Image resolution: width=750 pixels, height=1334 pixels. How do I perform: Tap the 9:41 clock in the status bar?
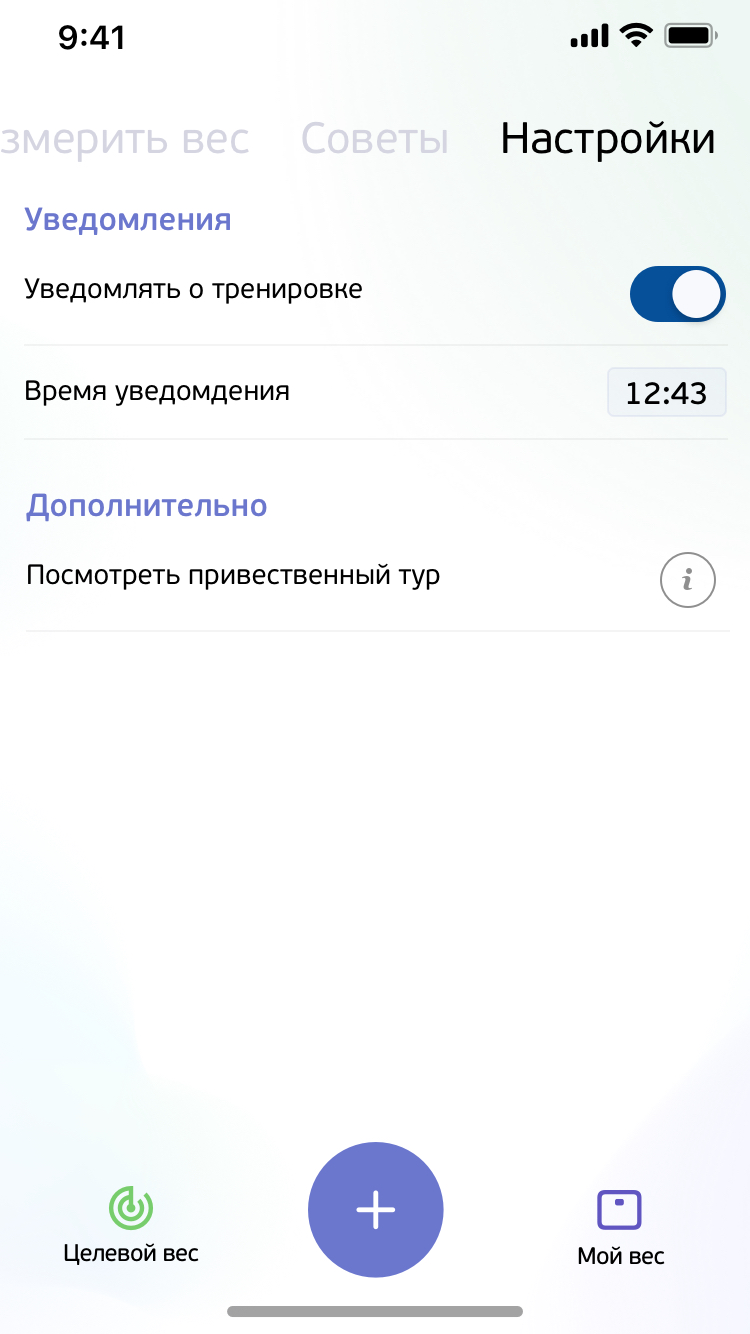(x=92, y=37)
